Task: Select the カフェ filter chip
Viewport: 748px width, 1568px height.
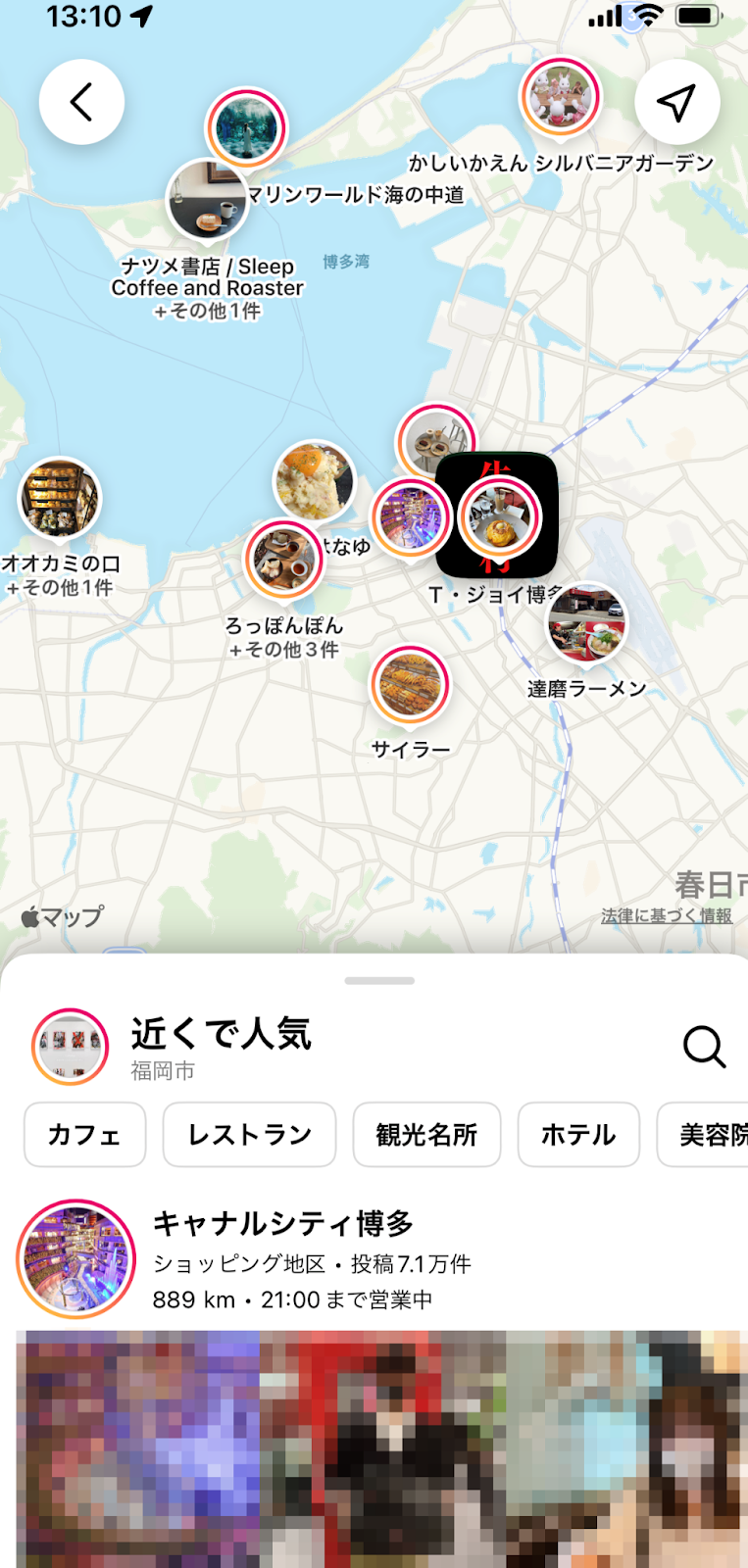Action: click(x=84, y=1135)
